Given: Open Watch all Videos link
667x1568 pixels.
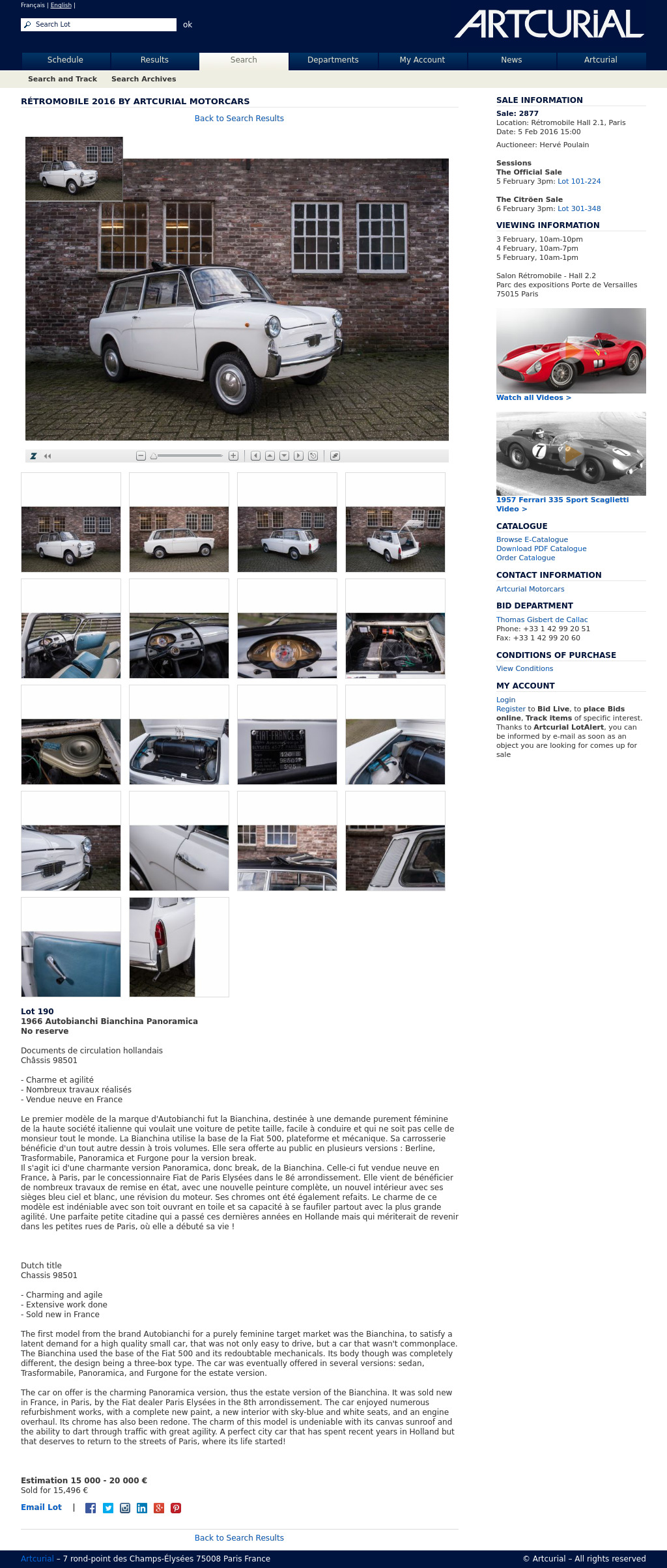Looking at the screenshot, I should pyautogui.click(x=533, y=398).
